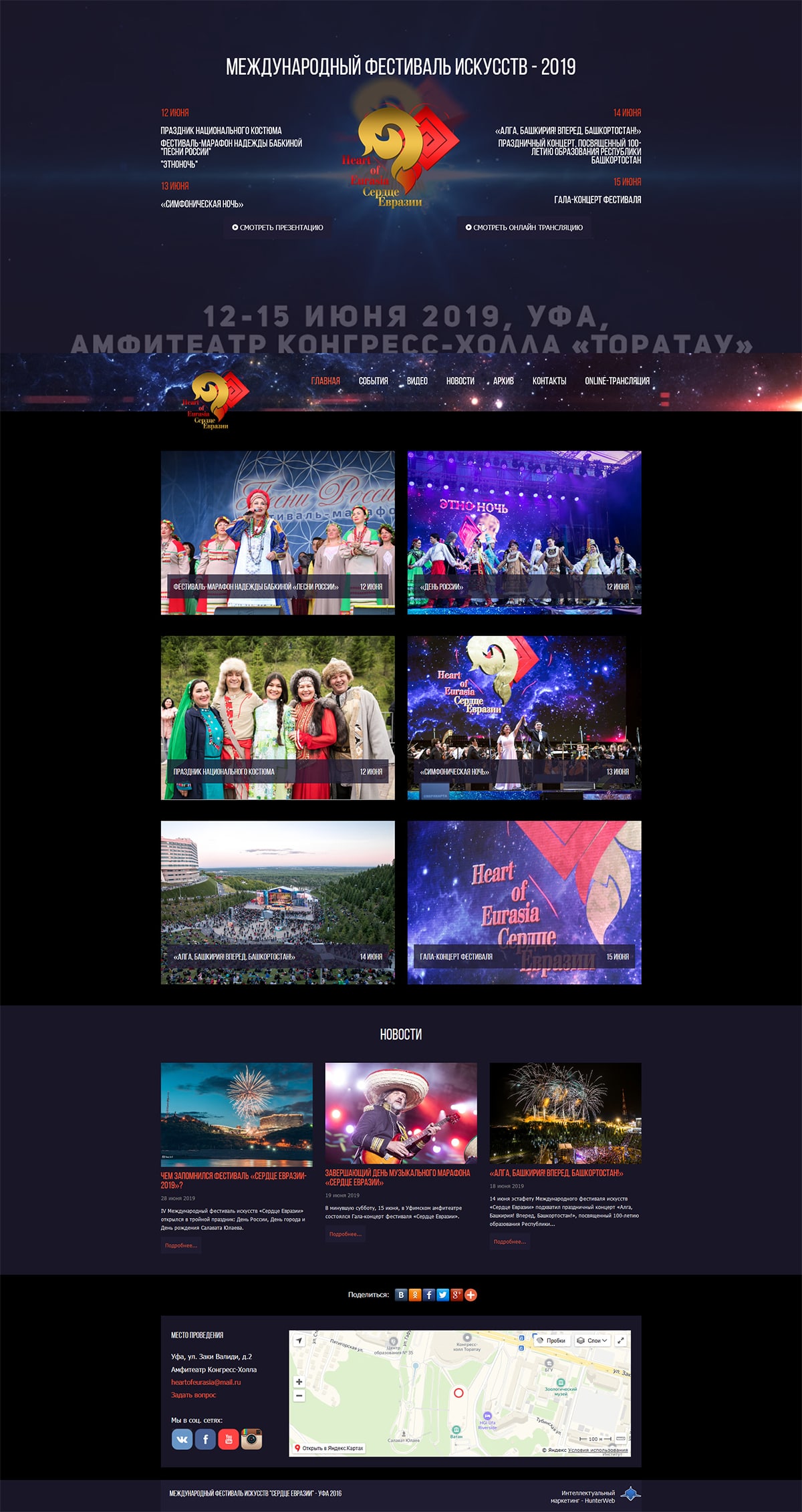Open «Online-трансляция» in the nav menu
Screen dimensions: 802x1512
[x=617, y=381]
